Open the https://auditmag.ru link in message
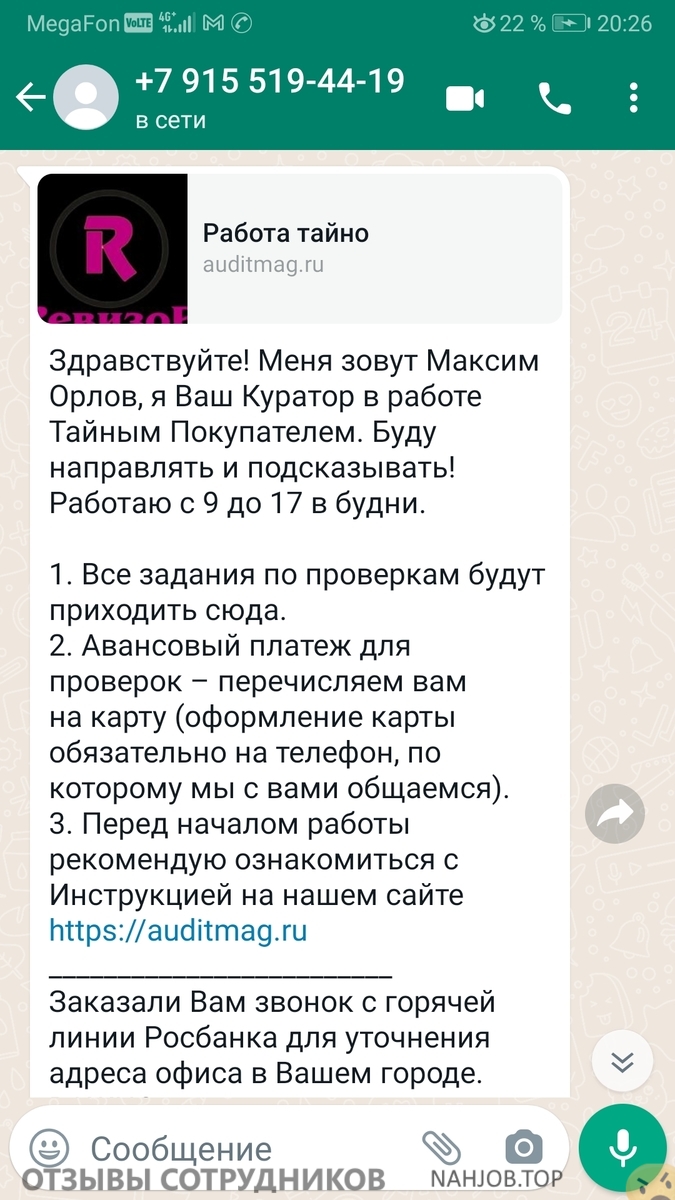675x1200 pixels. pos(178,931)
